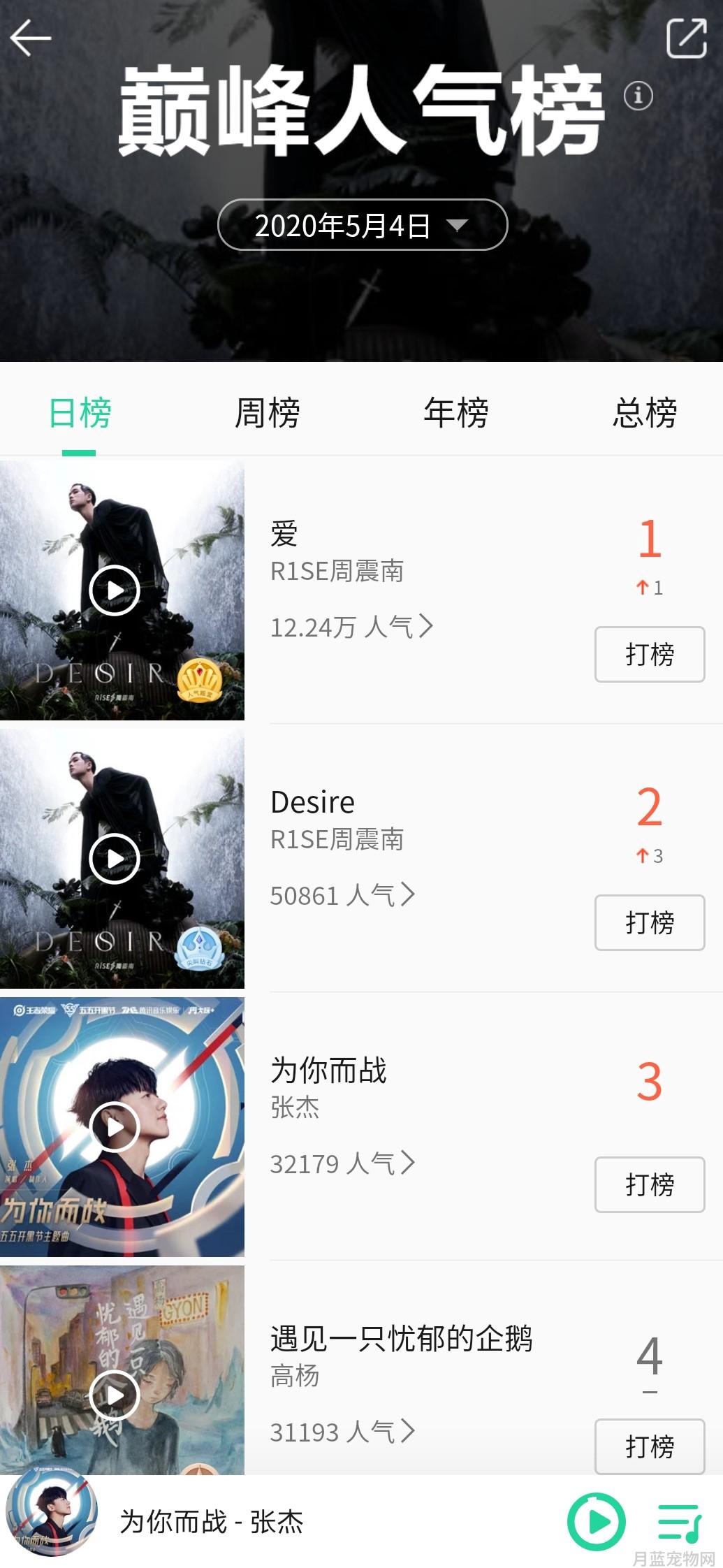723x1568 pixels.
Task: Tap 打榜 for 遇见一只忧郁的企鹅
Action: (x=650, y=1446)
